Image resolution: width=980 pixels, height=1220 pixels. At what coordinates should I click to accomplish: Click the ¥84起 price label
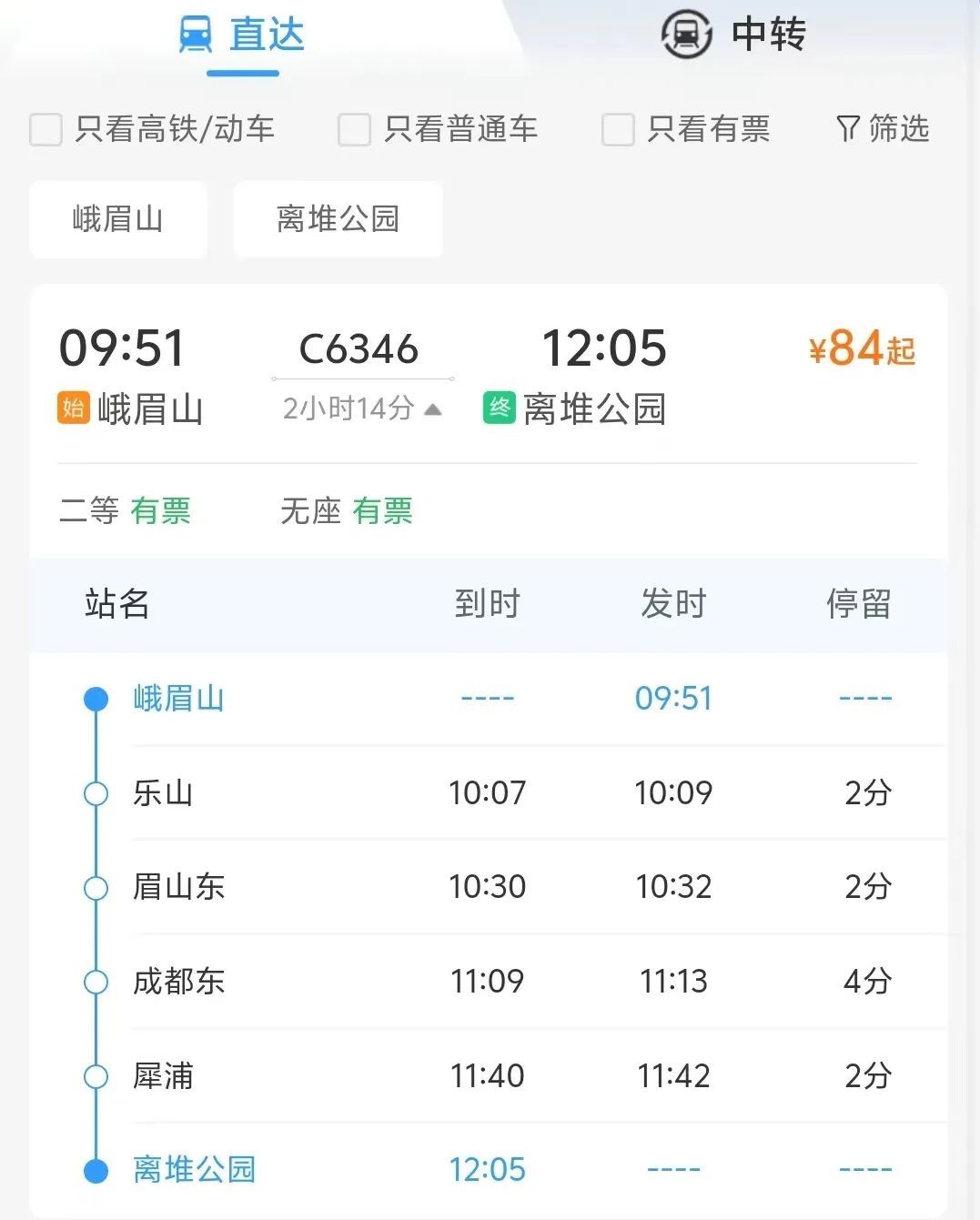click(x=861, y=348)
